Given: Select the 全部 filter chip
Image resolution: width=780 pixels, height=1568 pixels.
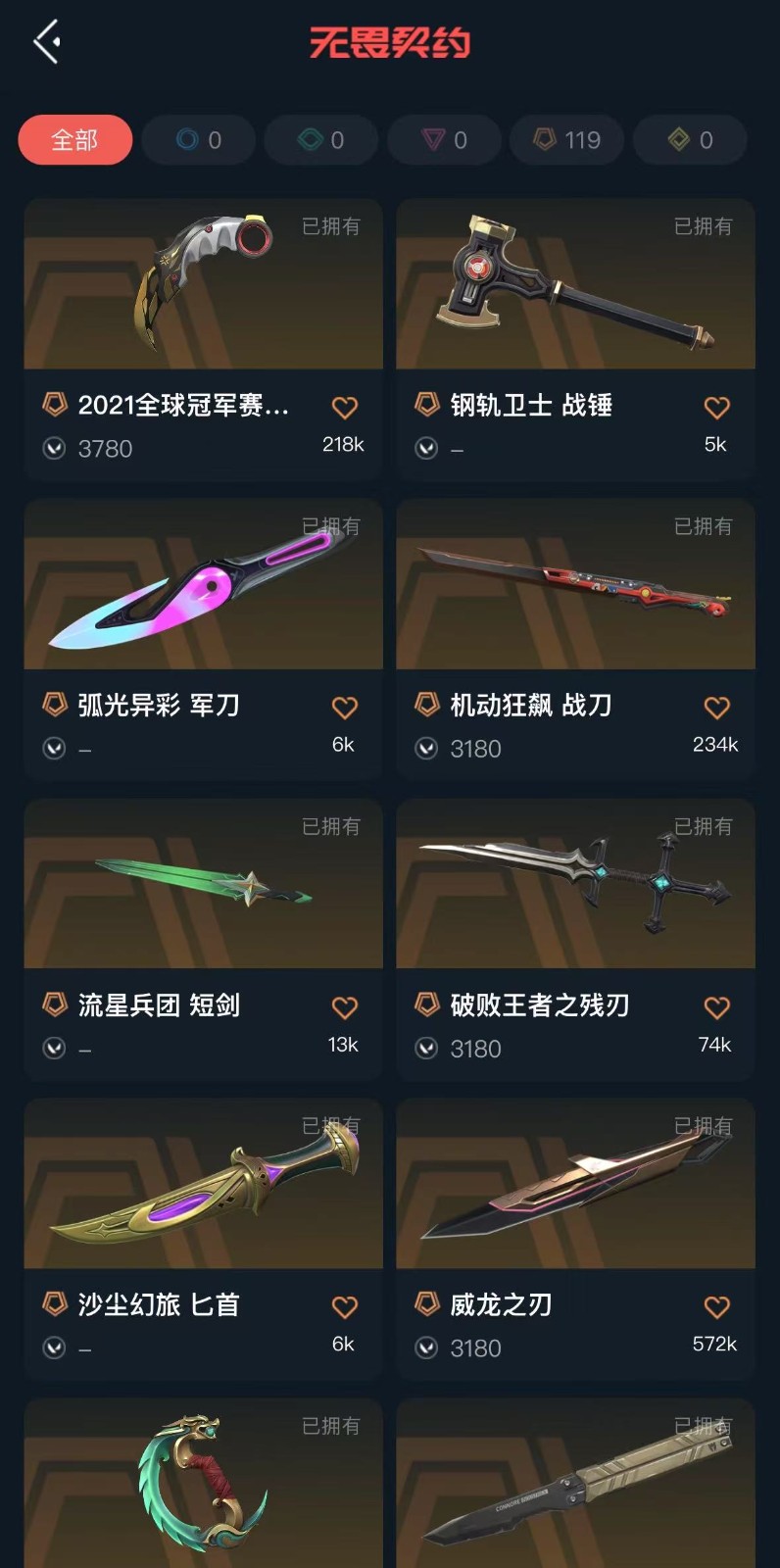Looking at the screenshot, I should 74,140.
